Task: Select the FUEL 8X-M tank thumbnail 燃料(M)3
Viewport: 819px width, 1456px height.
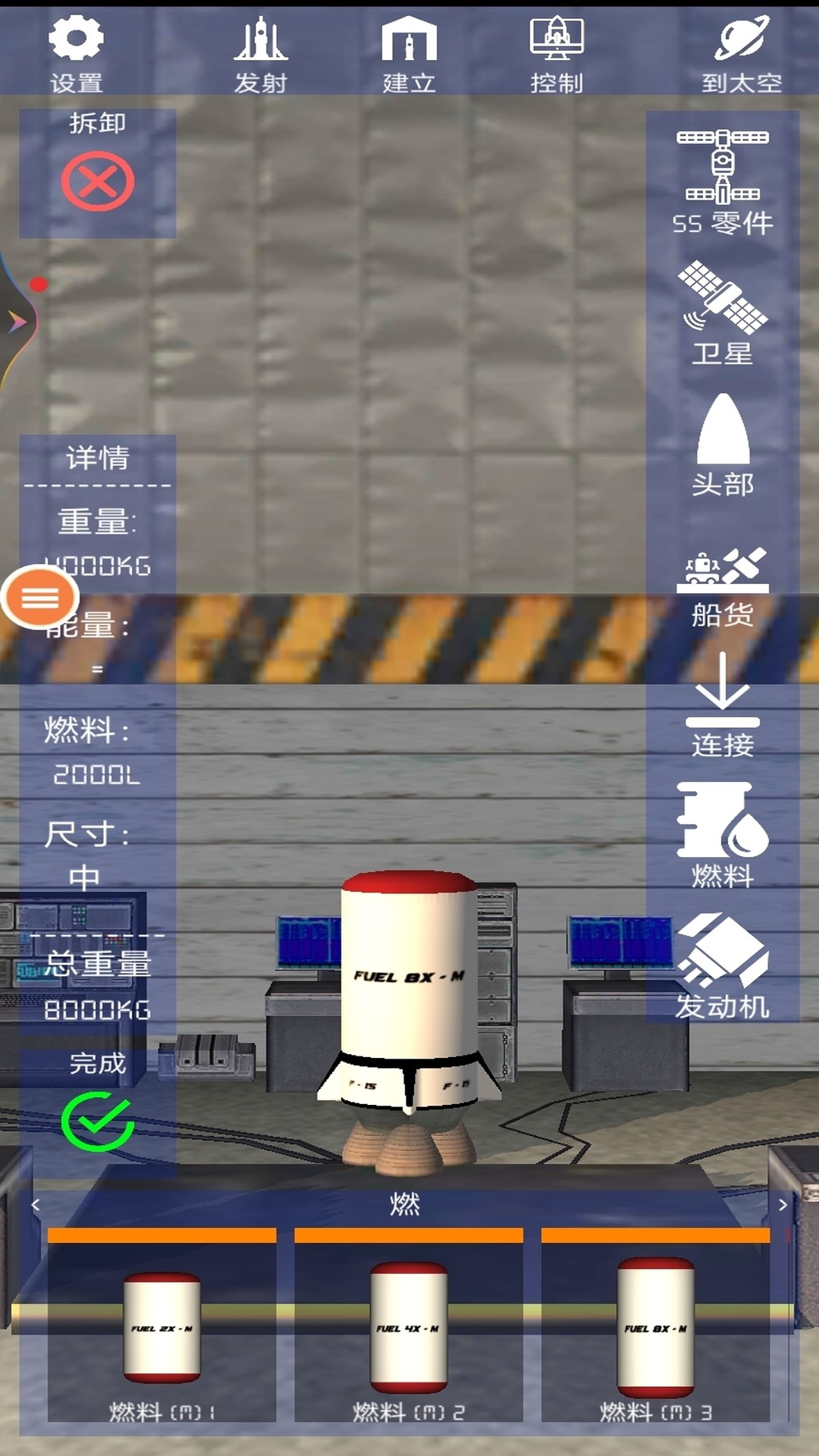Action: (655, 1327)
